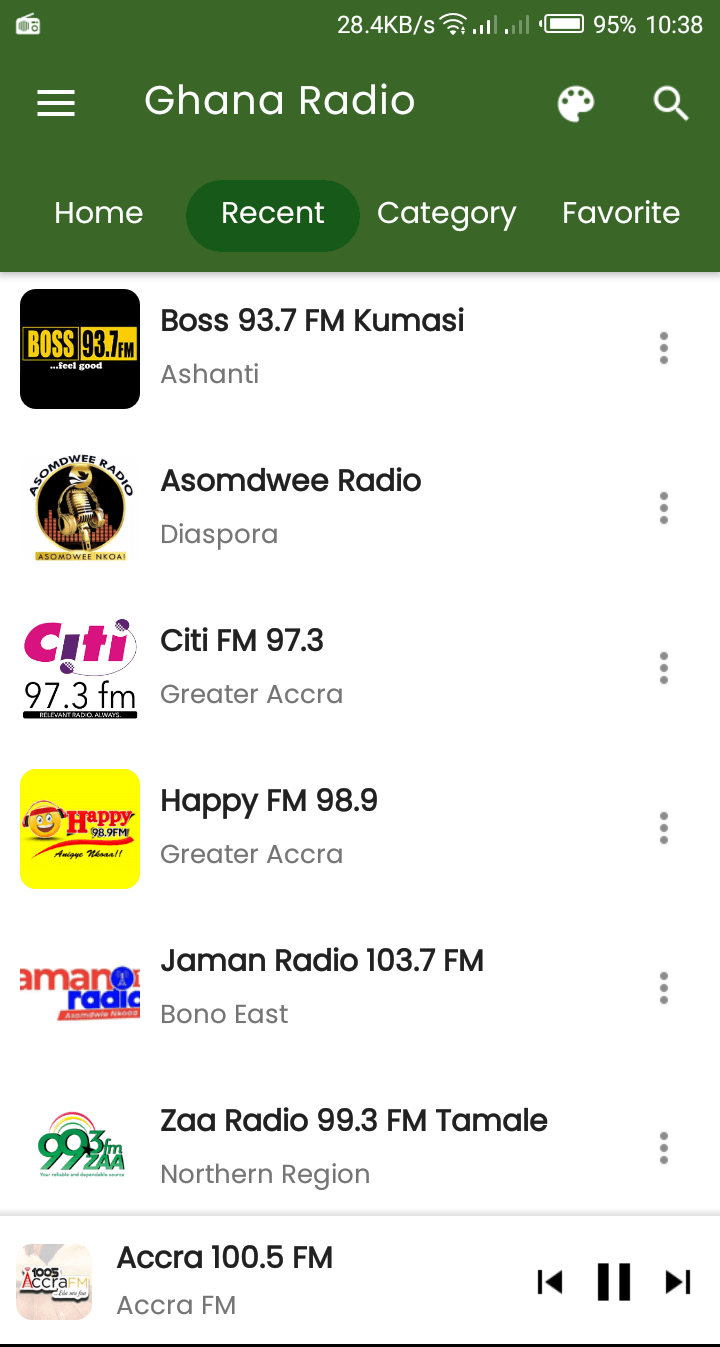Viewport: 720px width, 1347px height.
Task: Skip to the next station
Action: 678,1281
